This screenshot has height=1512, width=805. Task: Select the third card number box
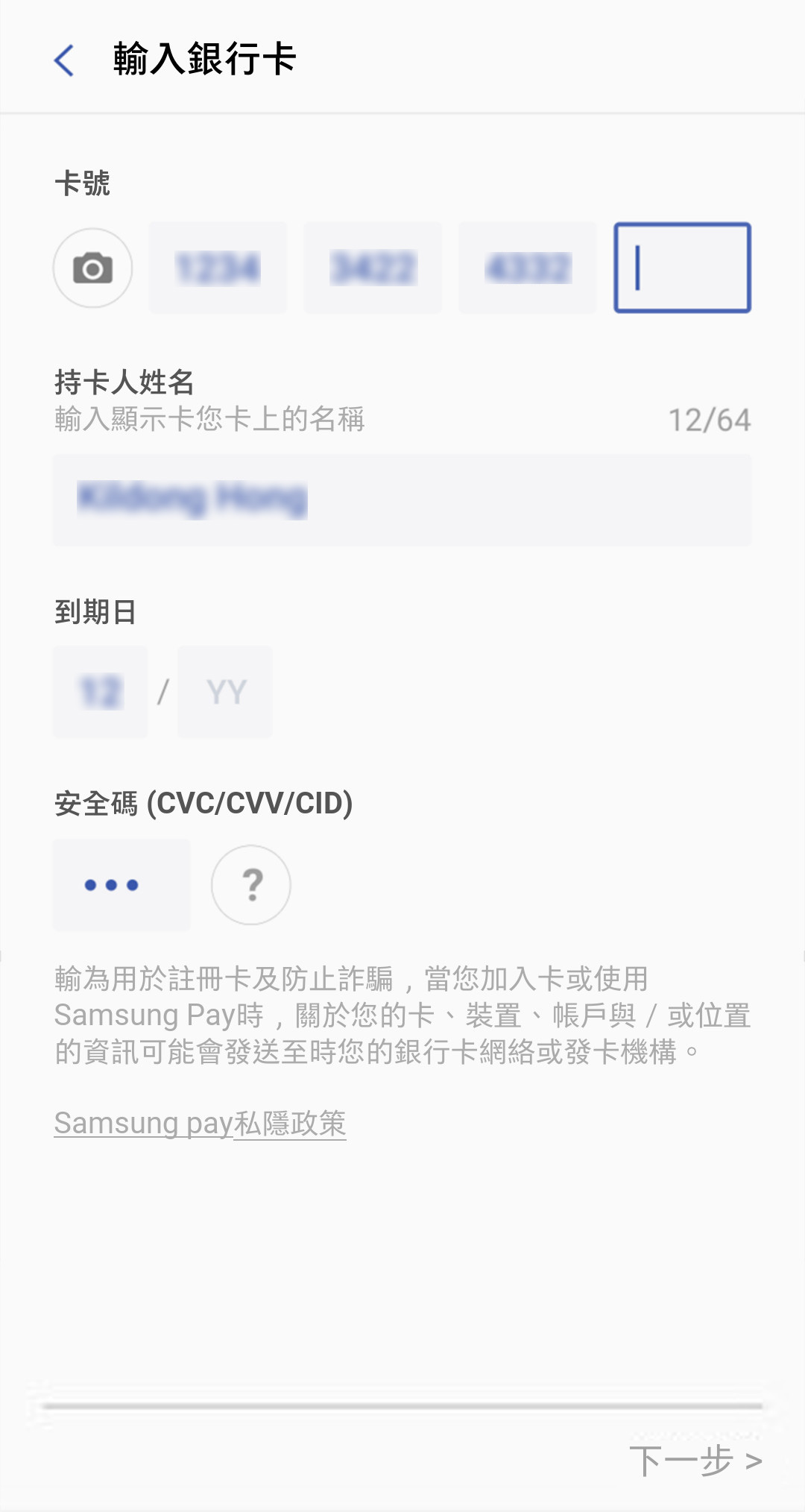click(x=528, y=268)
